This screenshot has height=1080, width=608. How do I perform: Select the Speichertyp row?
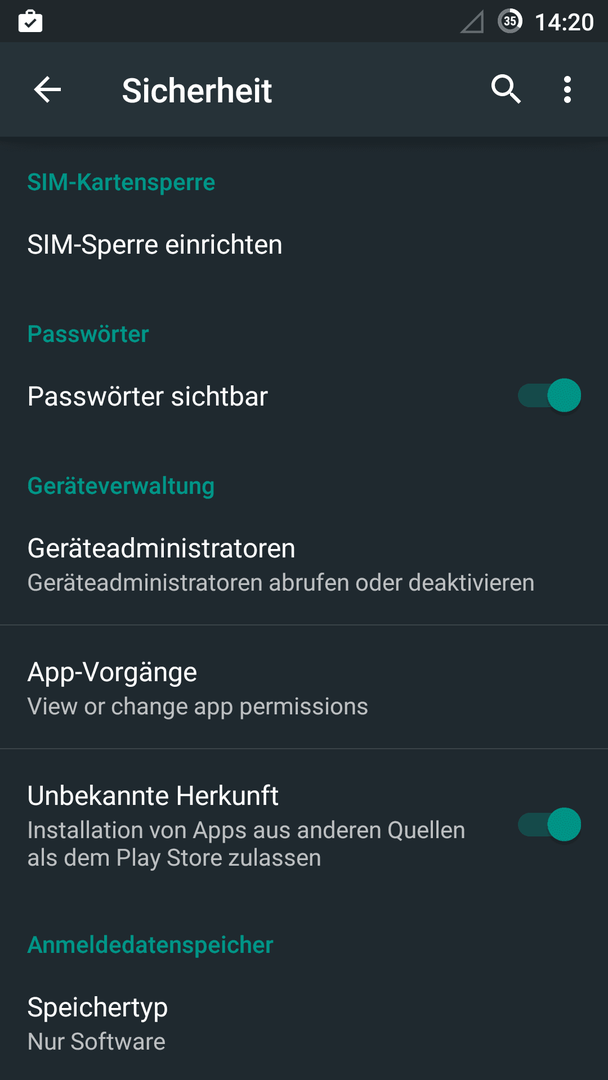[x=304, y=1024]
